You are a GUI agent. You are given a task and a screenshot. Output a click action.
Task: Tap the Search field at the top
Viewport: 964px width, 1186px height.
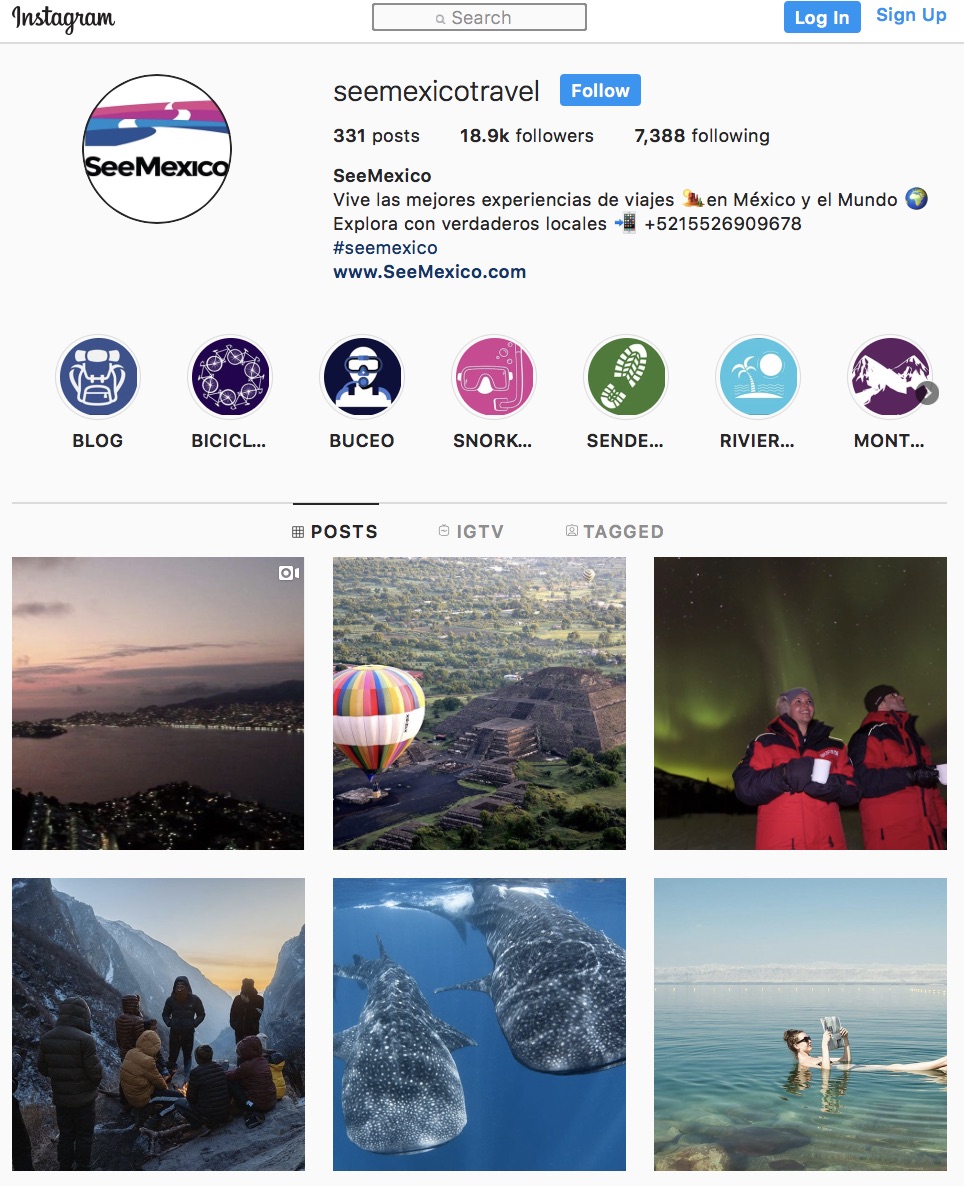point(479,17)
